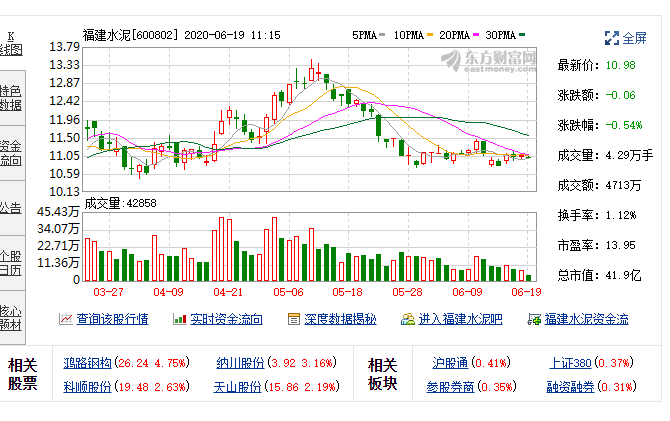Open the 特色数据 tab
The height and width of the screenshot is (421, 670).
point(10,97)
